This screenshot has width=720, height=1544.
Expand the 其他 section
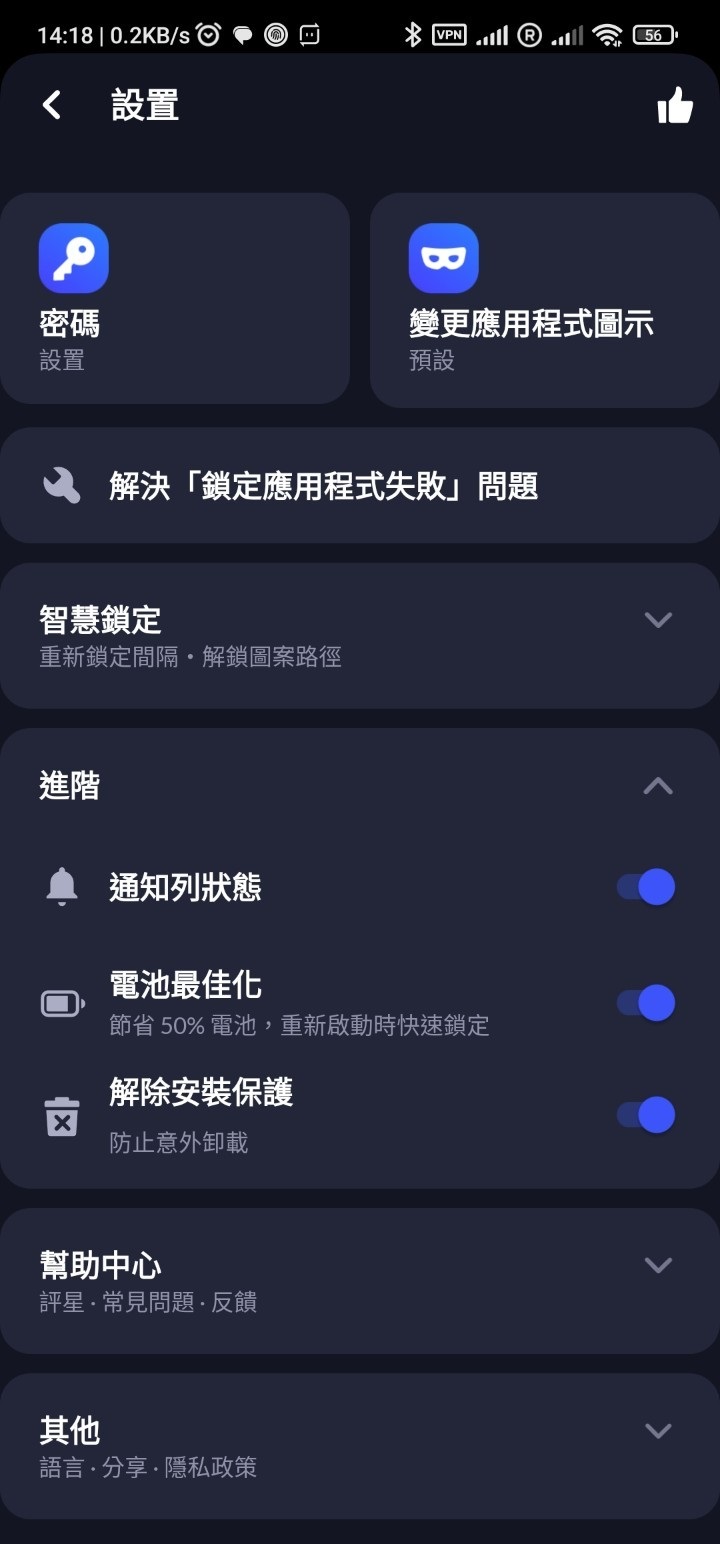(658, 1430)
